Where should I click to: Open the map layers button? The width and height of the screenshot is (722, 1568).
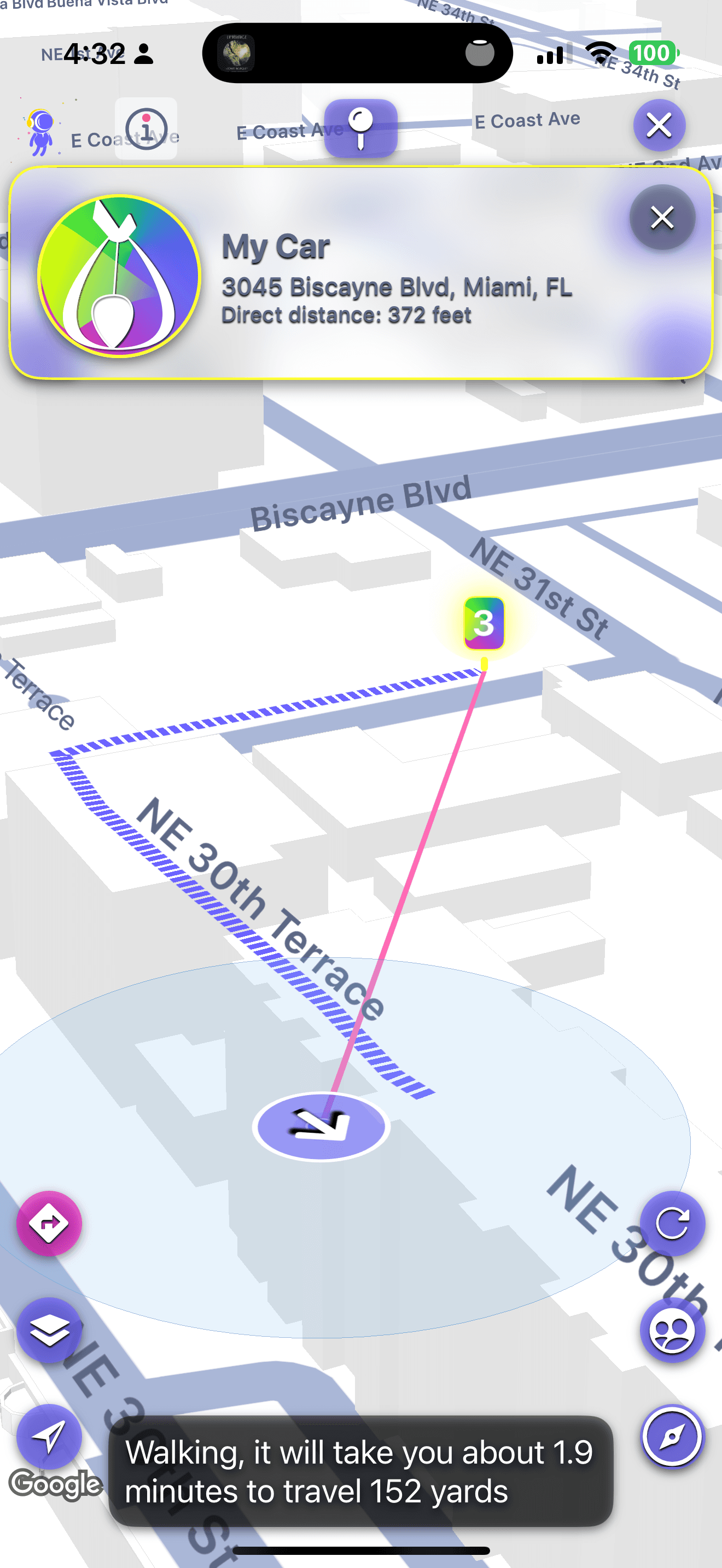coord(49,1330)
